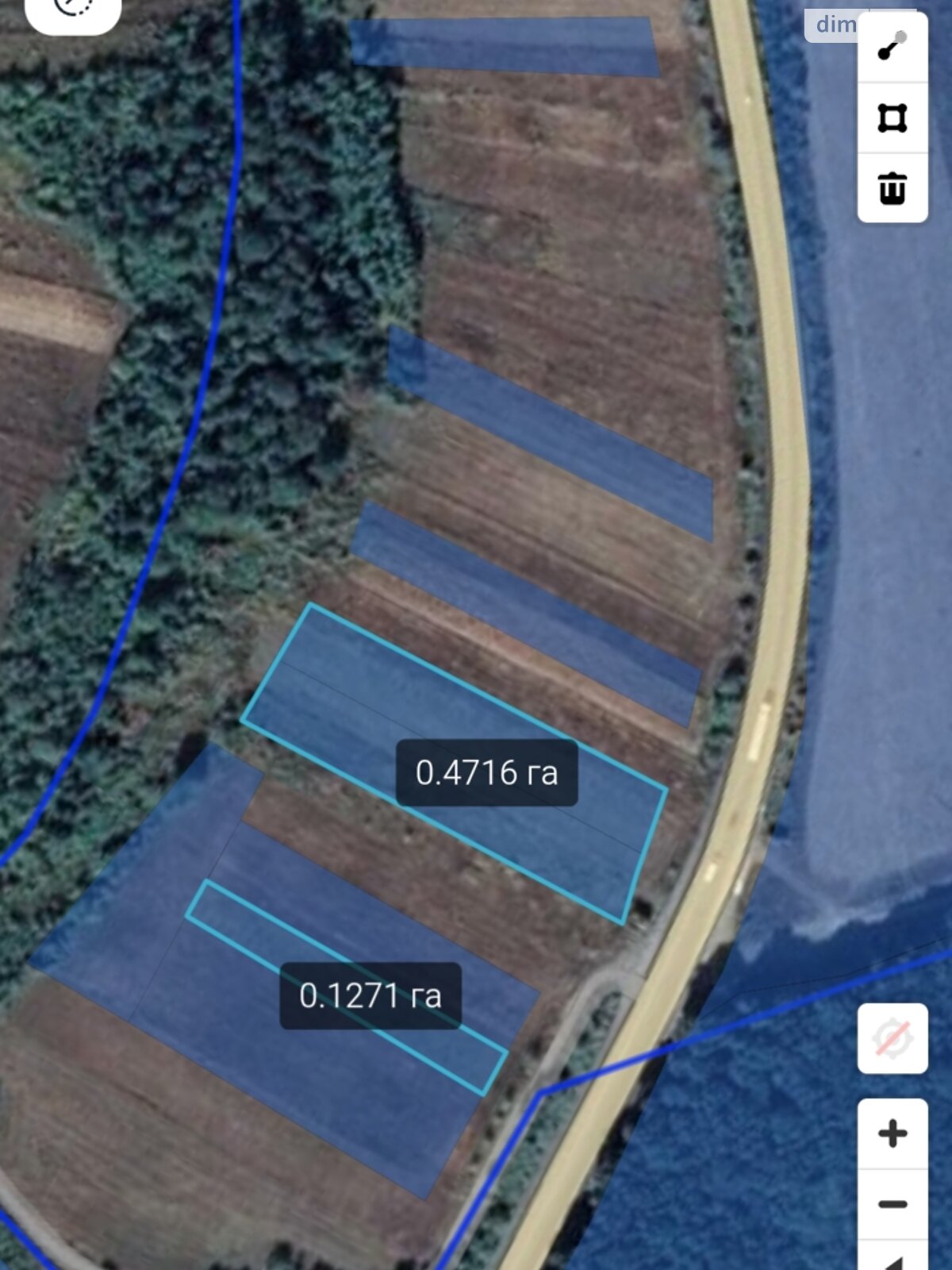Reset map orientation with the compass button
The width and height of the screenshot is (952, 1270).
click(x=892, y=1038)
